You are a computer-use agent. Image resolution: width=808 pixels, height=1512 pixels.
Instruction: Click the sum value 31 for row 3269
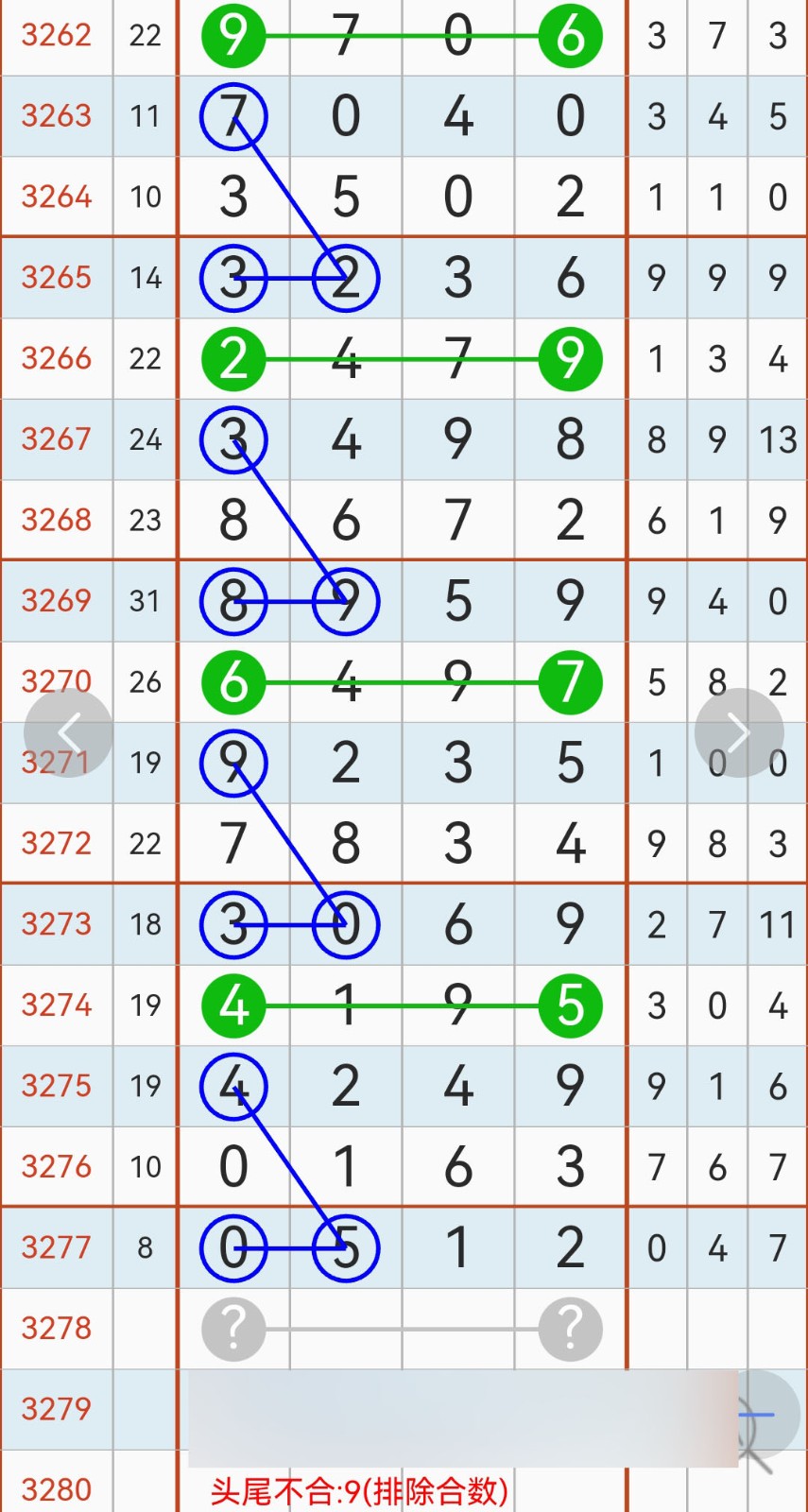145,601
